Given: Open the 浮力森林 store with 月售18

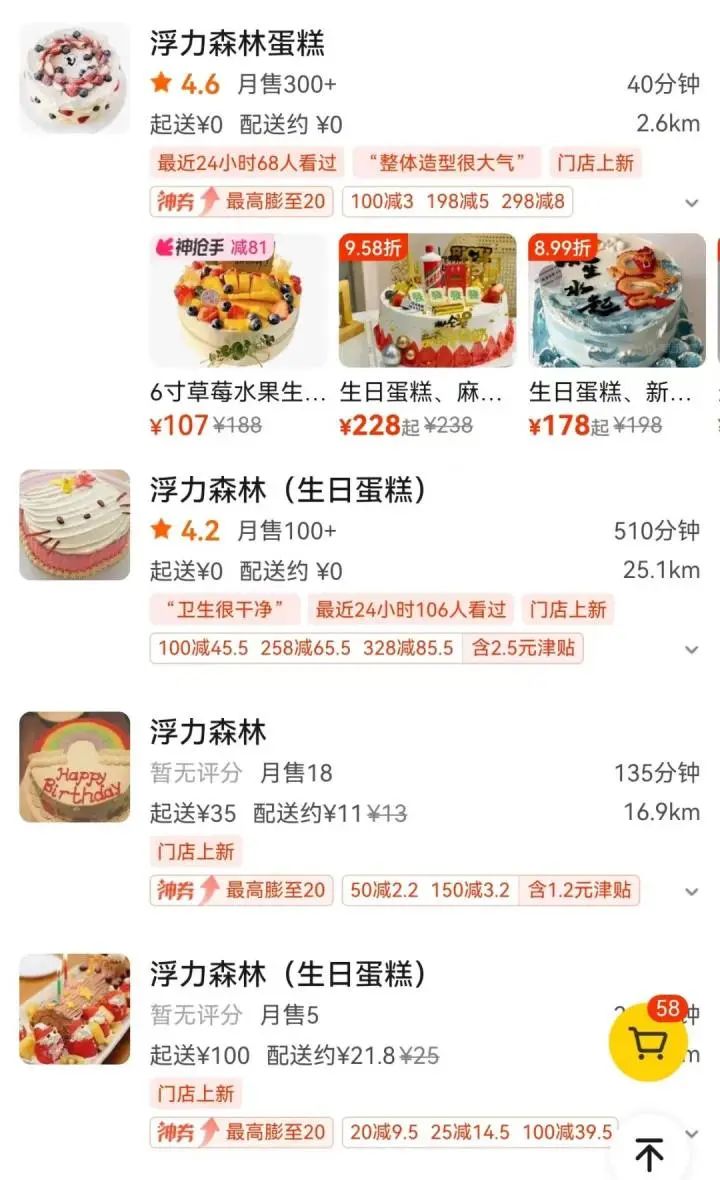Looking at the screenshot, I should pyautogui.click(x=208, y=732).
